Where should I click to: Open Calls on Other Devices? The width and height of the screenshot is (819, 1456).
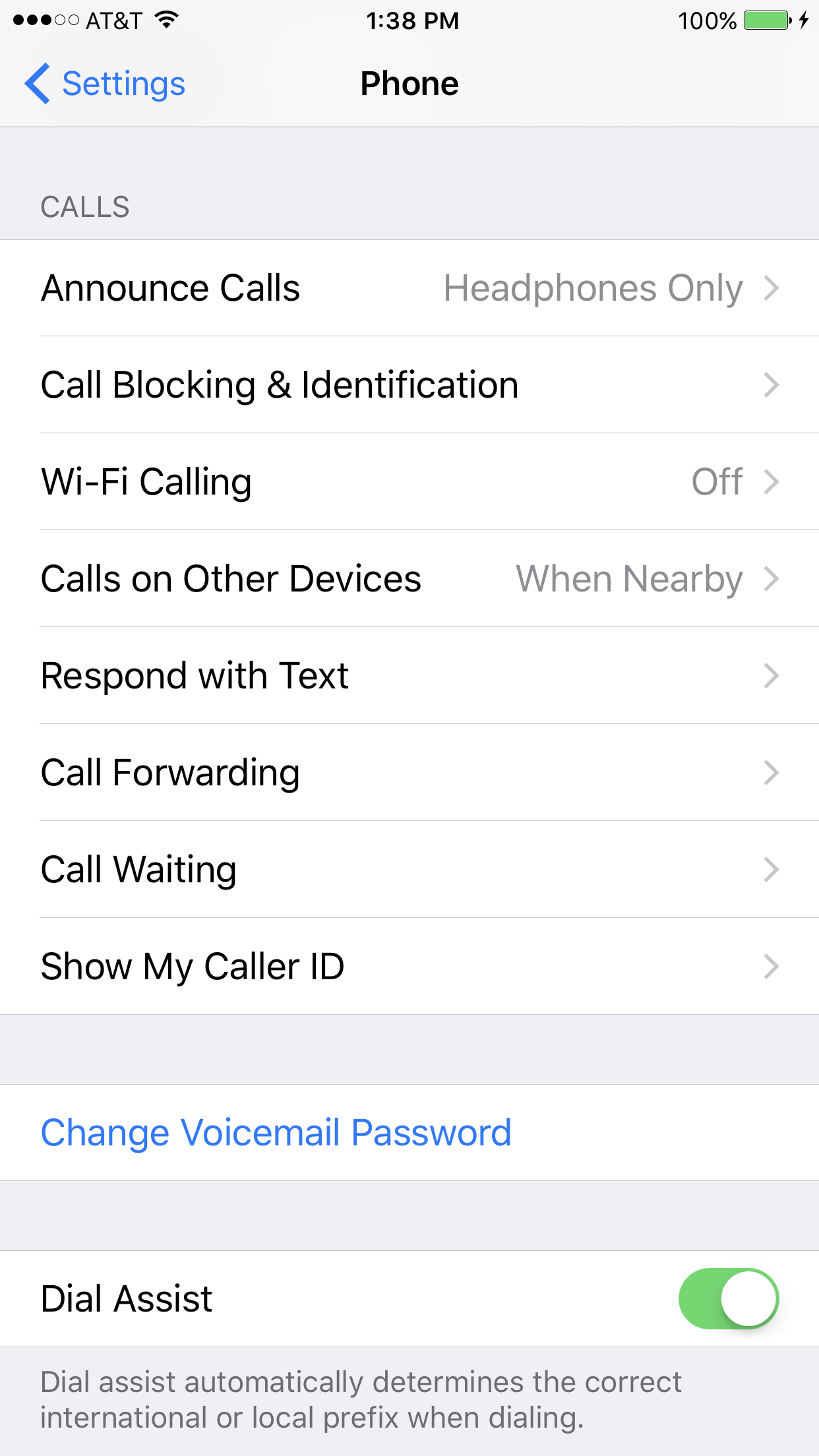(x=409, y=579)
